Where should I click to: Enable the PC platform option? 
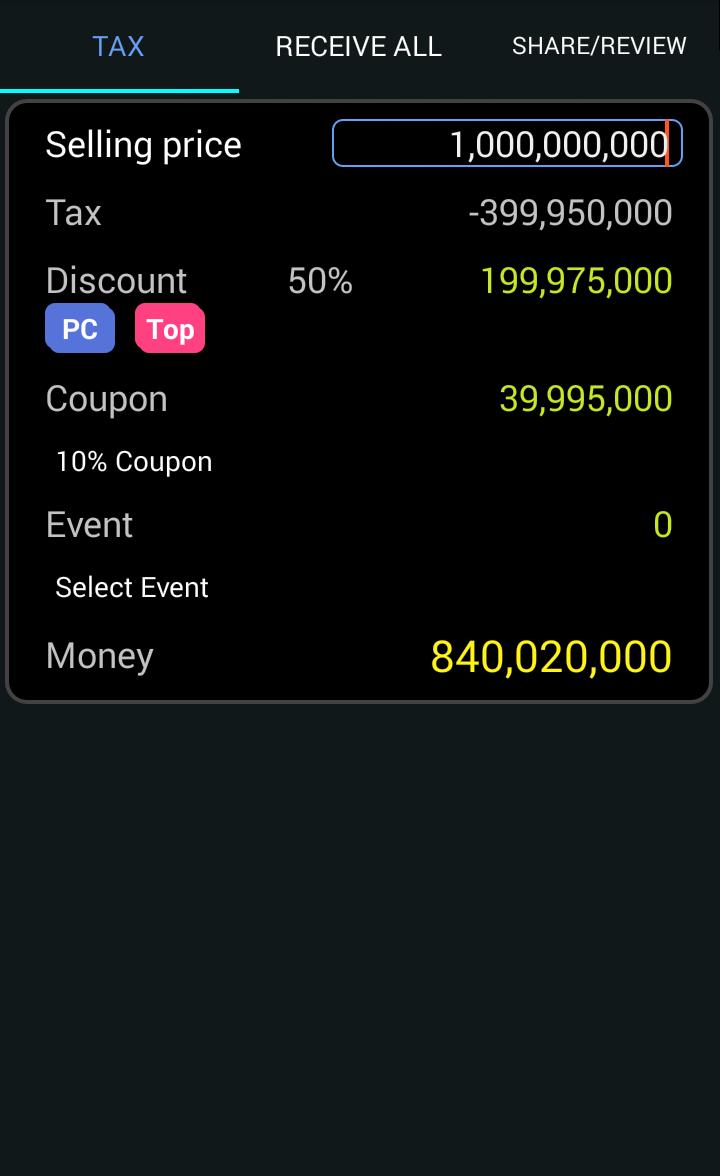pyautogui.click(x=79, y=328)
